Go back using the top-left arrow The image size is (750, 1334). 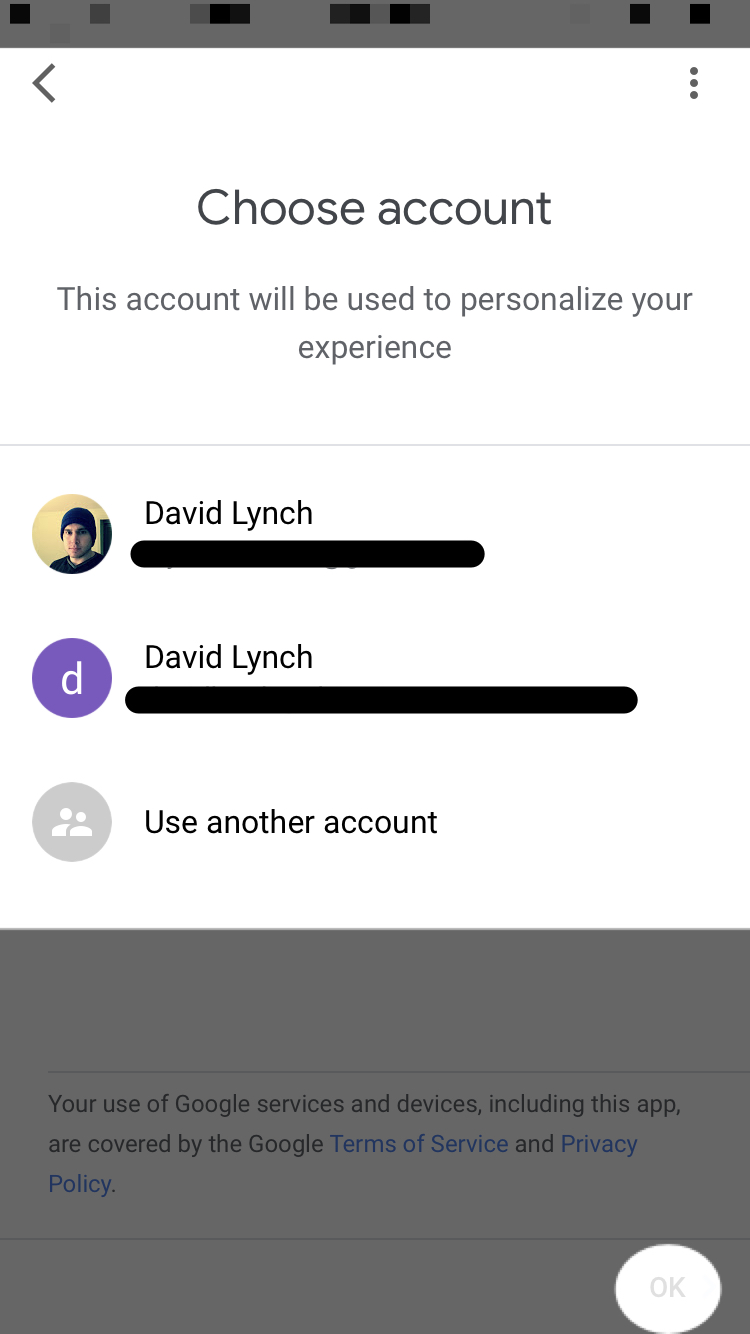tap(45, 83)
